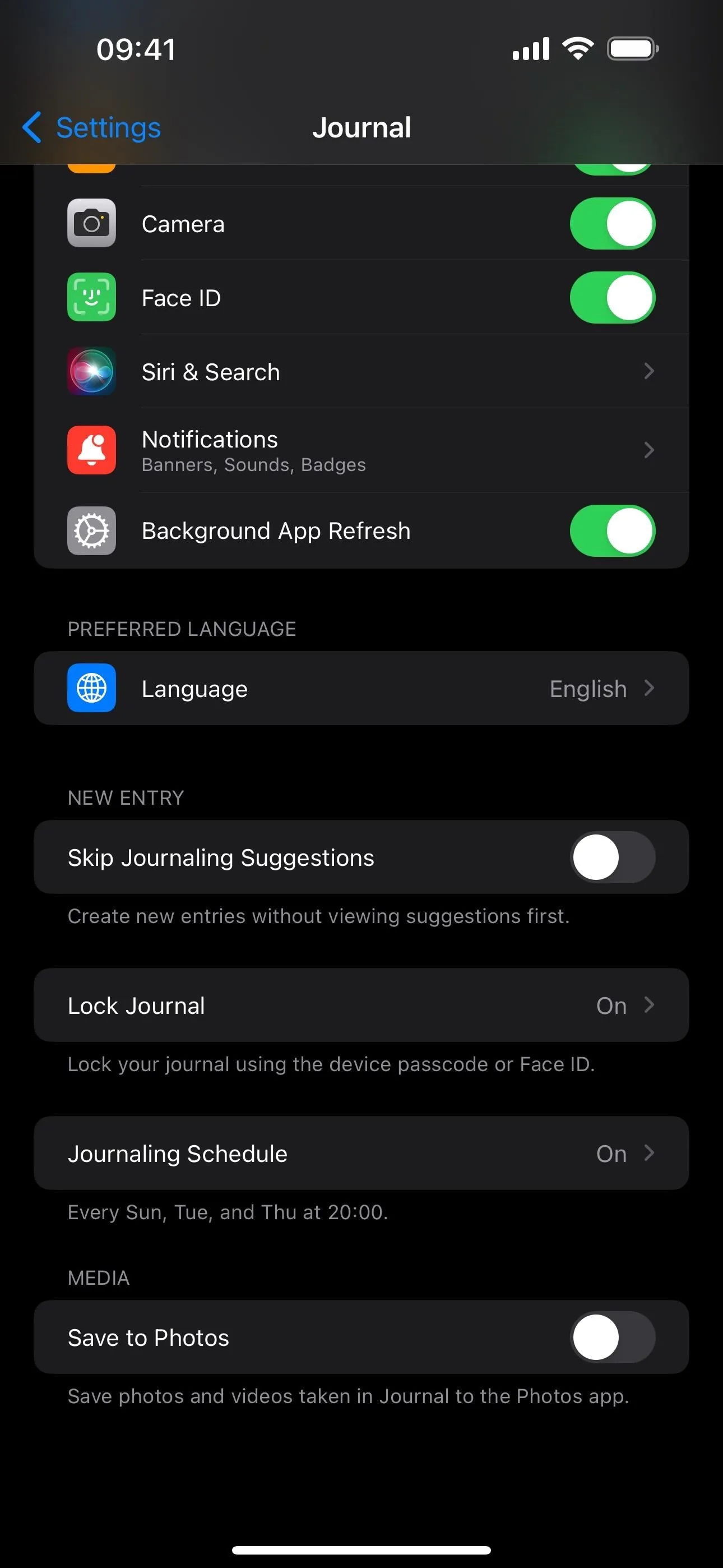Screen dimensions: 723x1568
Task: Turn on Save to Photos
Action: coord(612,1338)
